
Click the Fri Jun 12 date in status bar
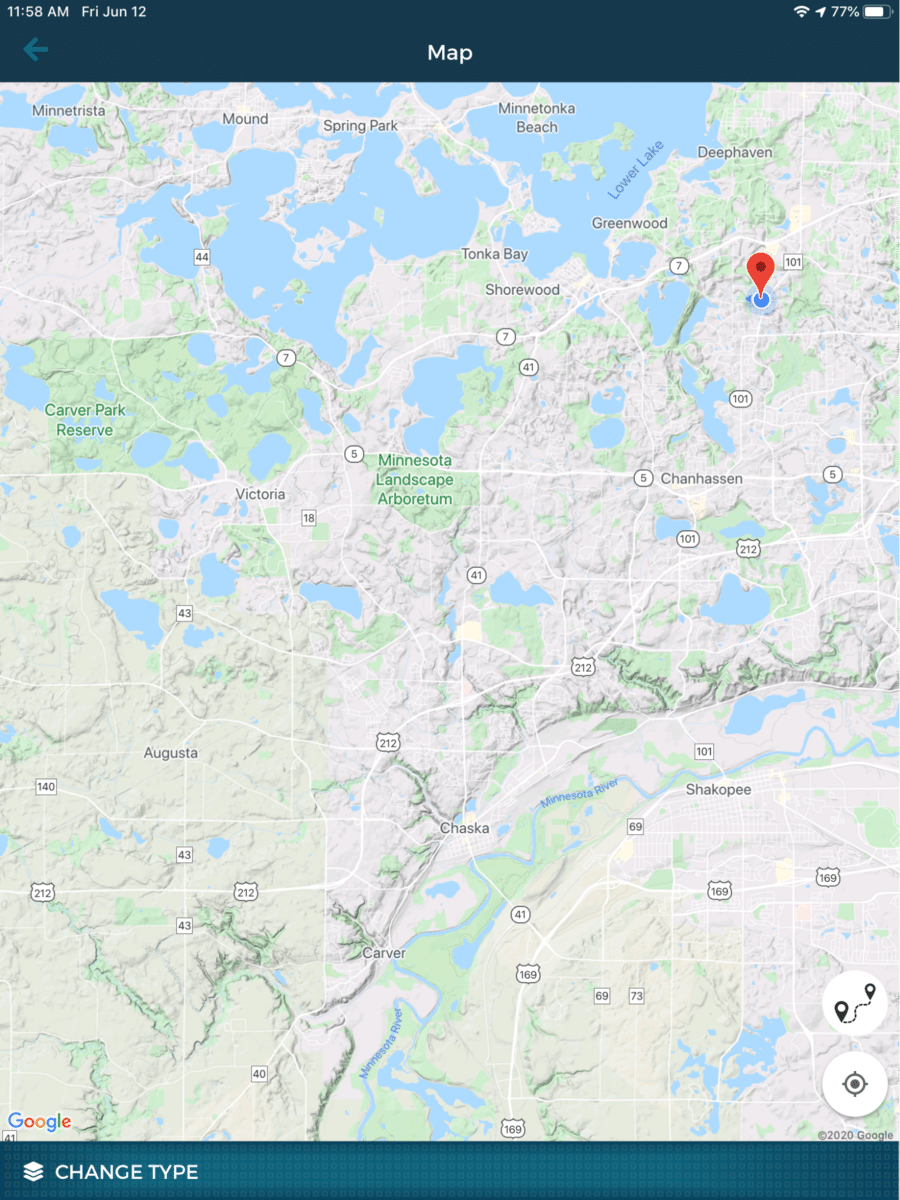click(113, 11)
